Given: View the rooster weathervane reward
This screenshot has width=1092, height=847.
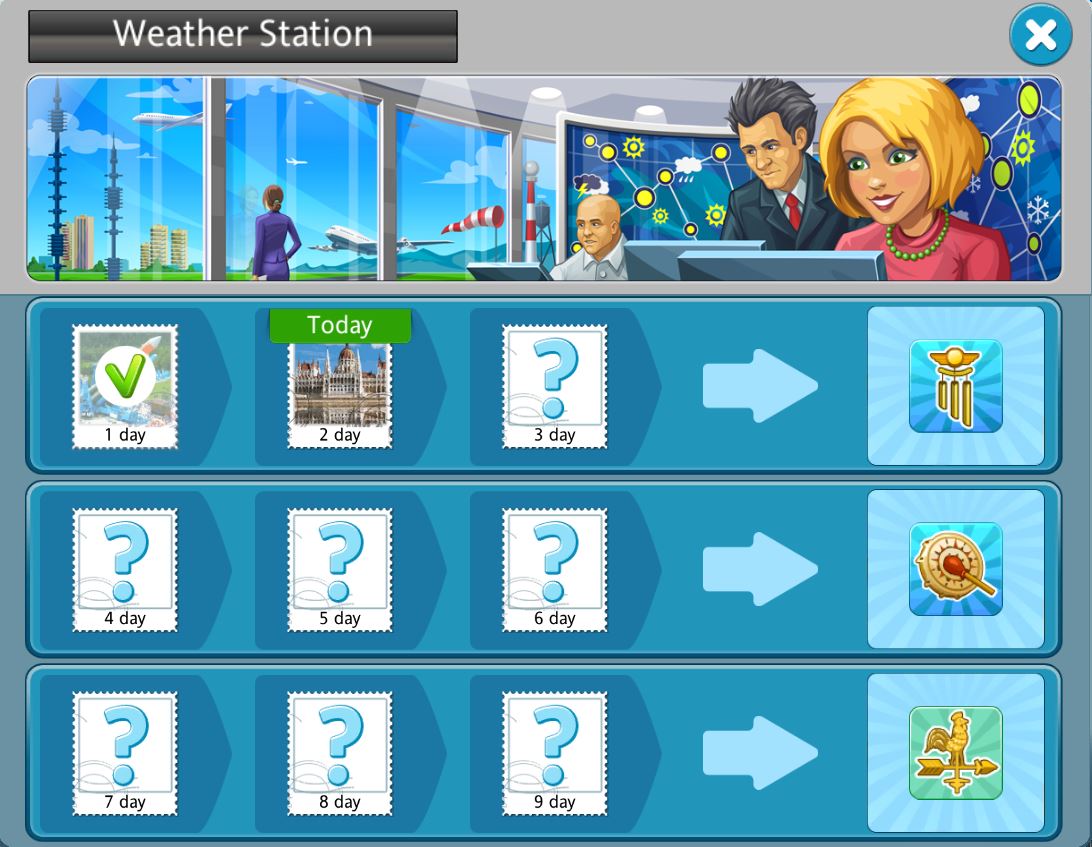Looking at the screenshot, I should 955,753.
